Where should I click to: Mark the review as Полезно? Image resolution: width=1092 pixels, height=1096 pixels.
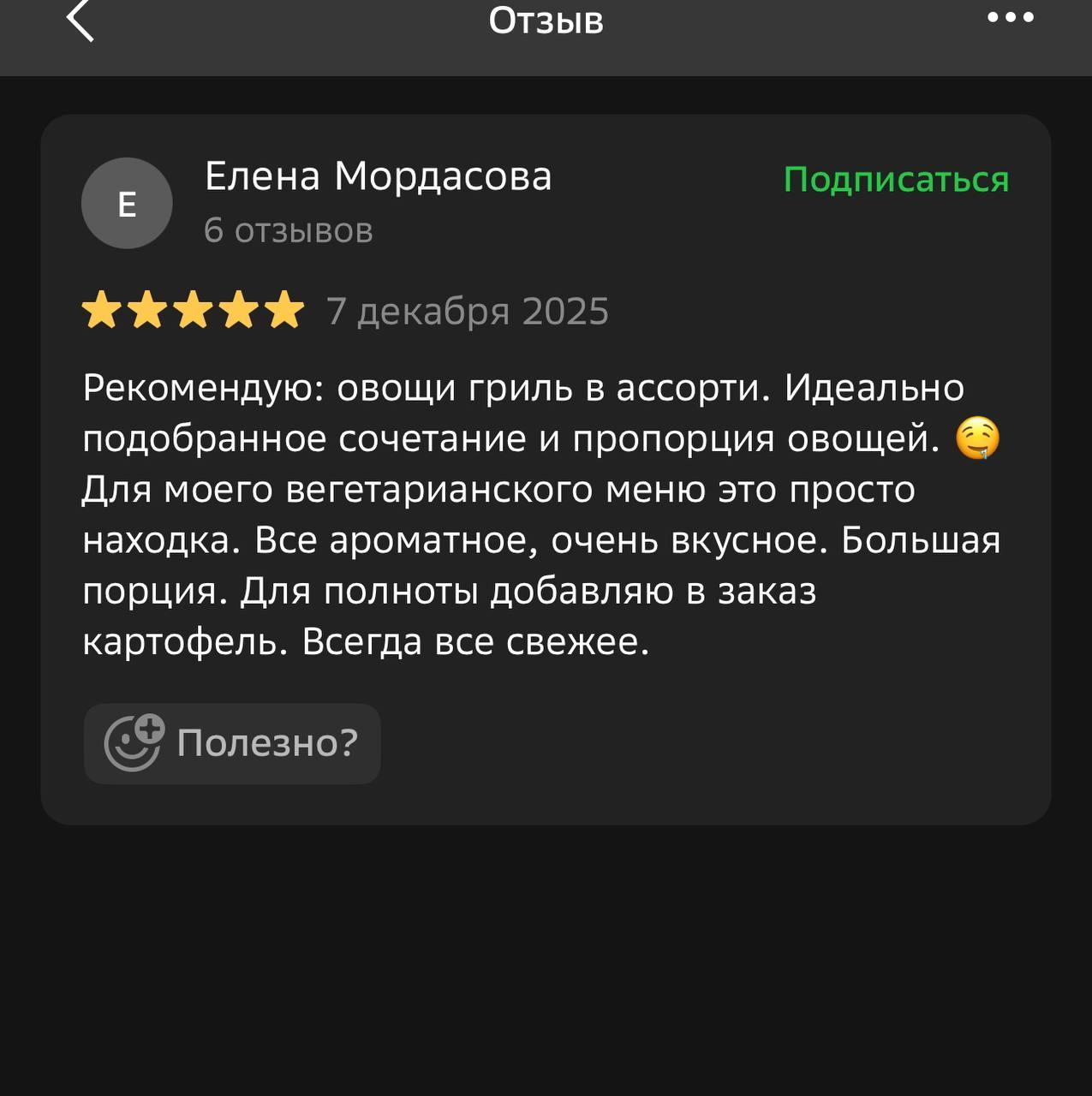click(x=232, y=743)
